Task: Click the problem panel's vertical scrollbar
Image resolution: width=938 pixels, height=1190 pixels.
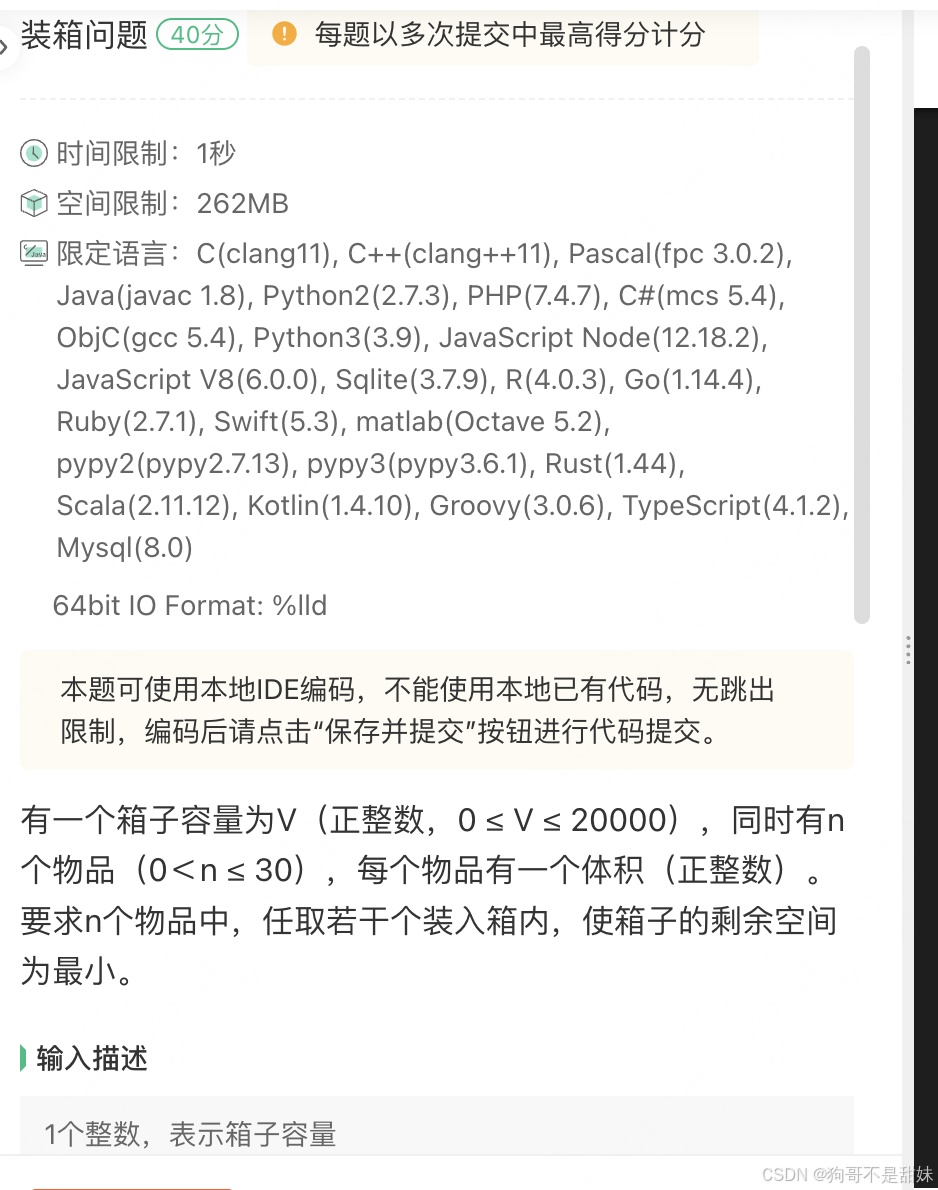Action: click(x=862, y=335)
